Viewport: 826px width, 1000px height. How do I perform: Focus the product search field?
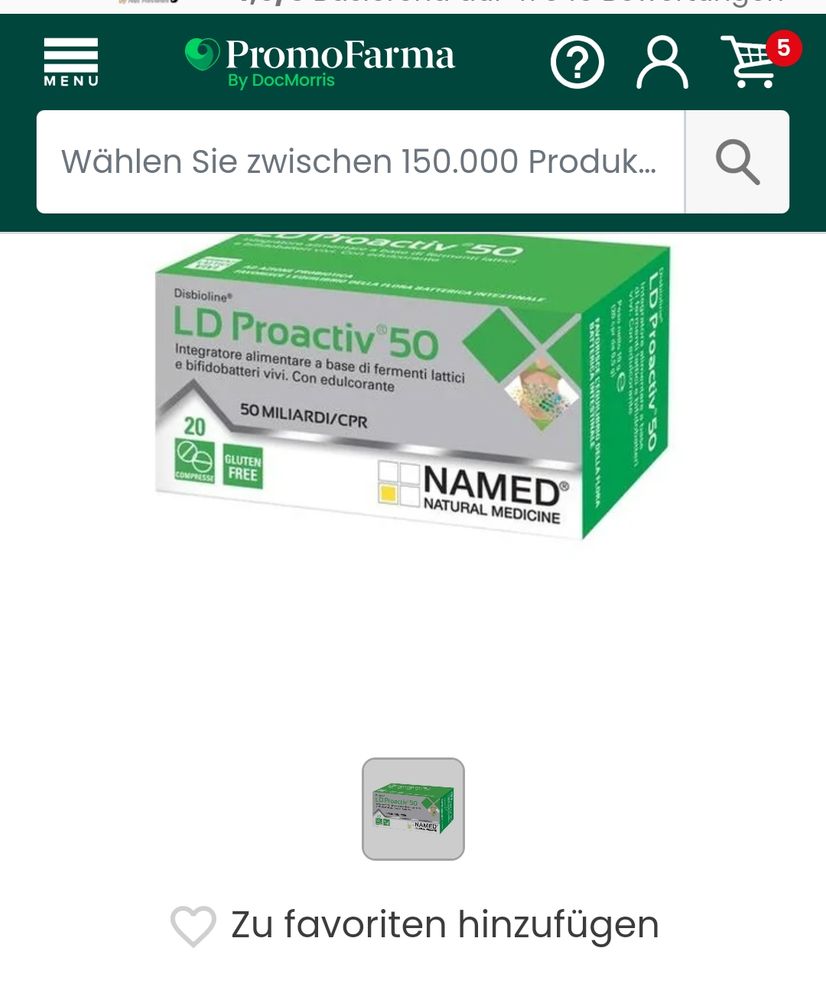tap(360, 162)
